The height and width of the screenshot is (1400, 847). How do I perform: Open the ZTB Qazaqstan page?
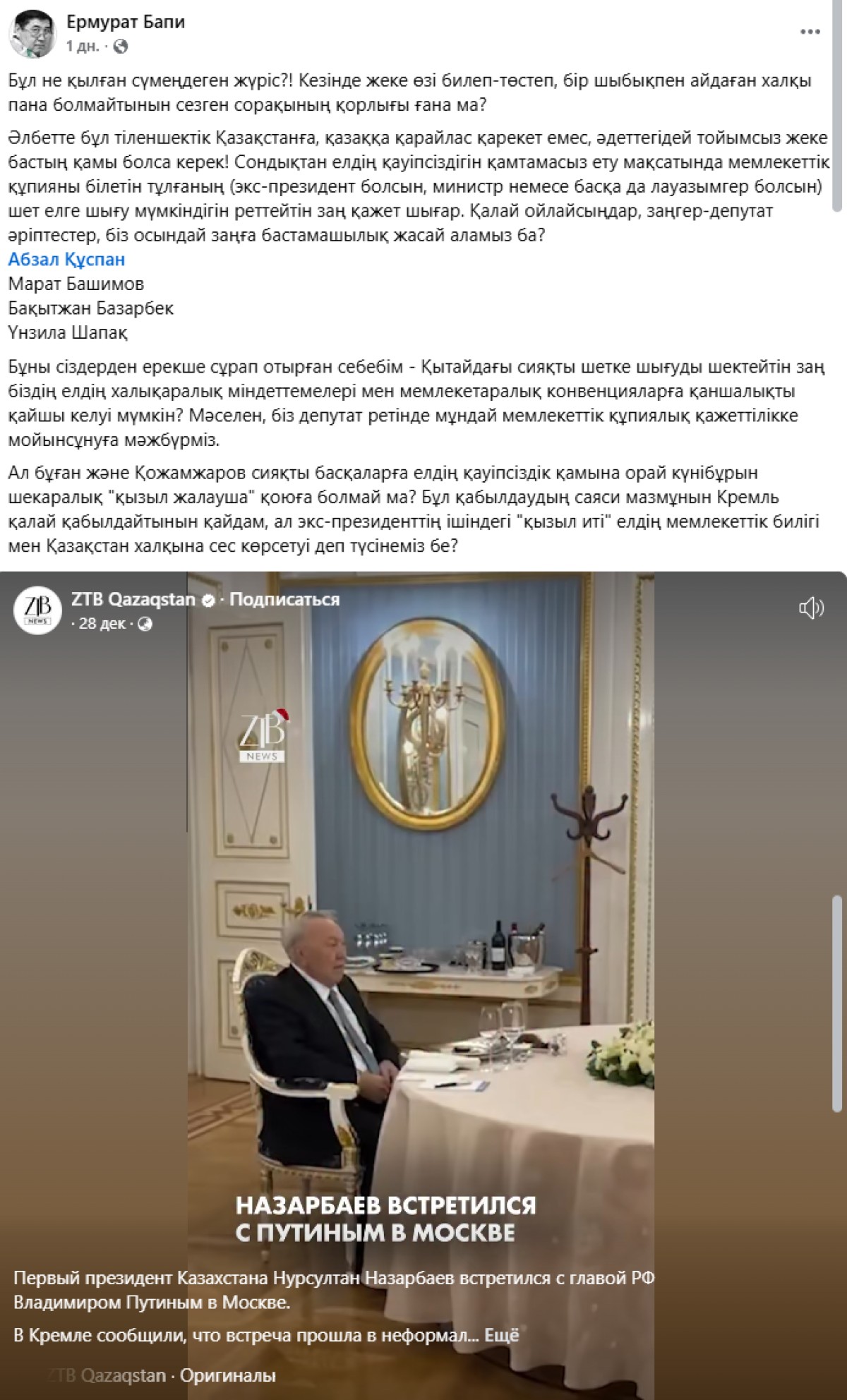tap(133, 599)
